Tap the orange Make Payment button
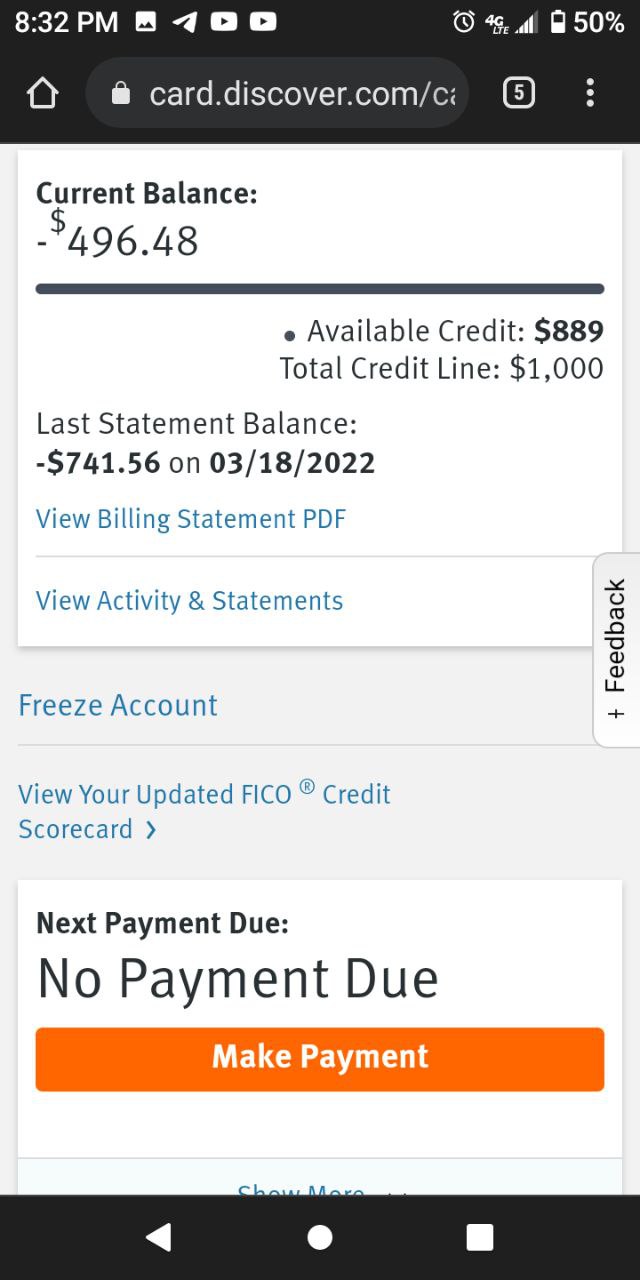Viewport: 640px width, 1280px height. (x=320, y=1058)
